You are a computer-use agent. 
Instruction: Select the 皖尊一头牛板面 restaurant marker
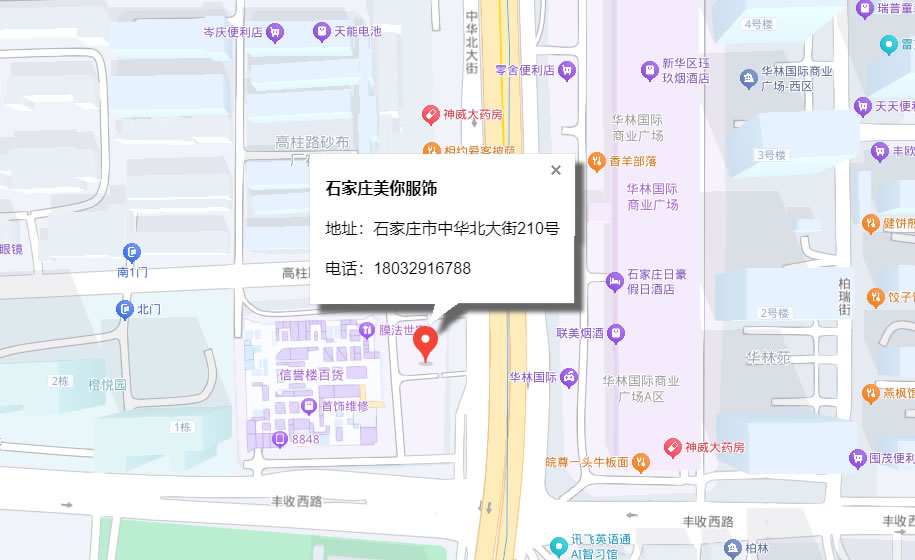[x=641, y=461]
